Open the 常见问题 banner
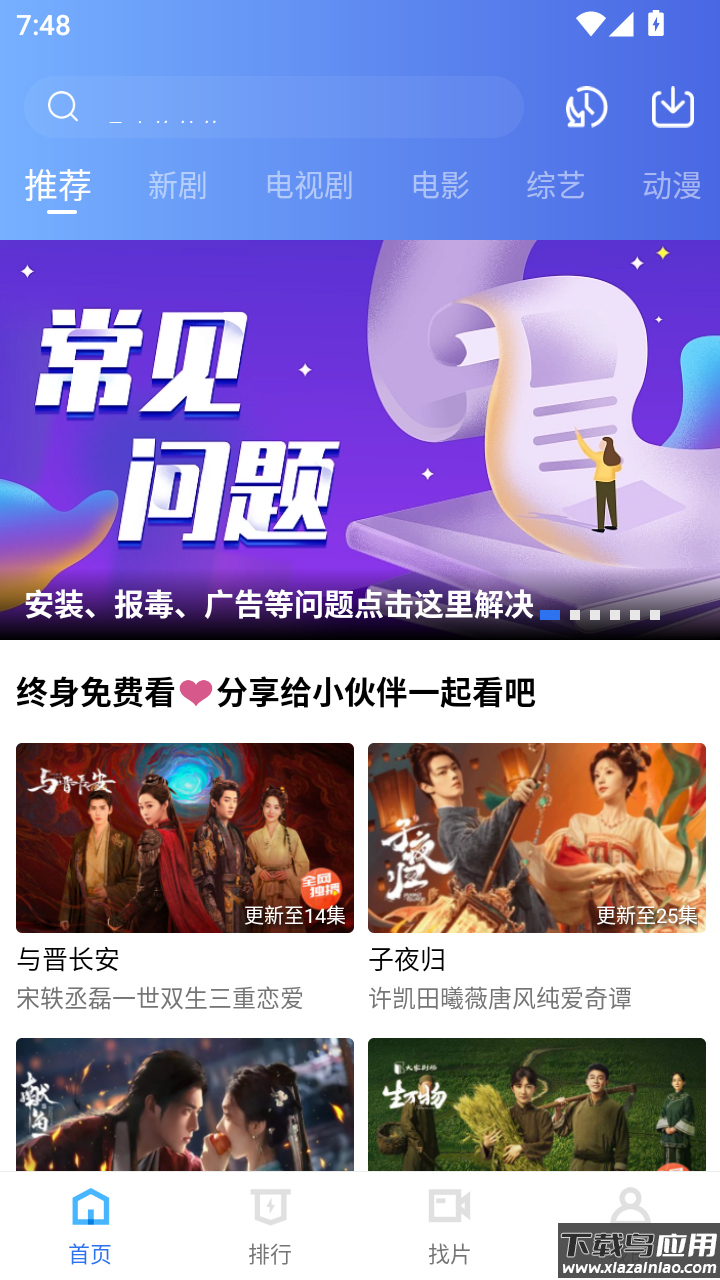Image resolution: width=720 pixels, height=1280 pixels. (x=360, y=440)
